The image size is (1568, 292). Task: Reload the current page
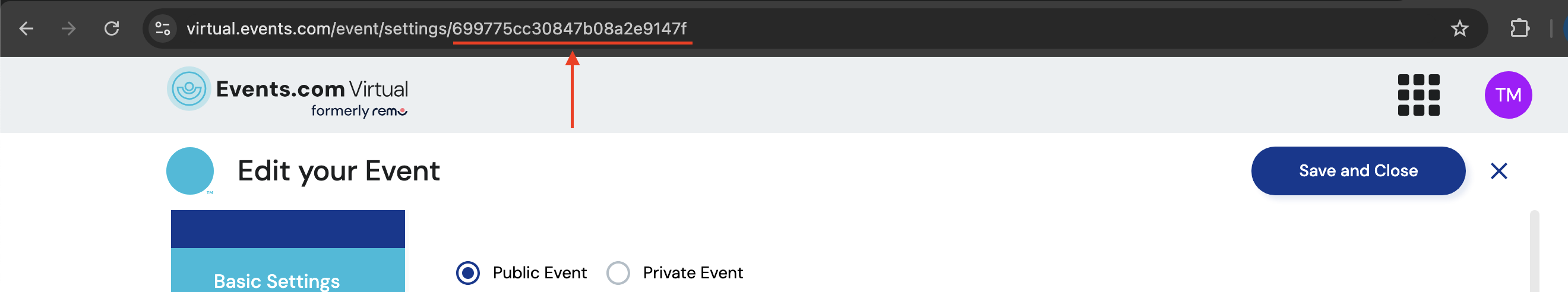coord(112,28)
